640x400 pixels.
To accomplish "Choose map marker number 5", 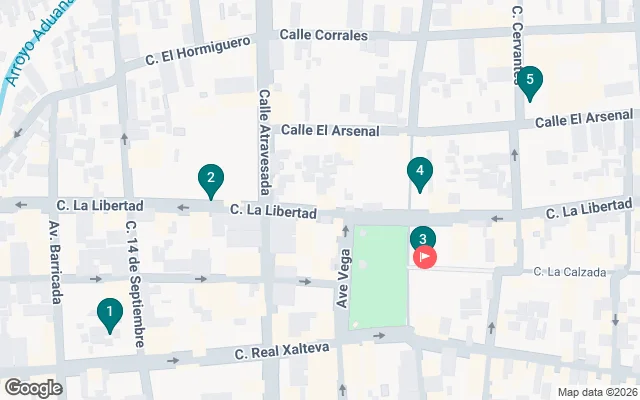I will pos(530,81).
